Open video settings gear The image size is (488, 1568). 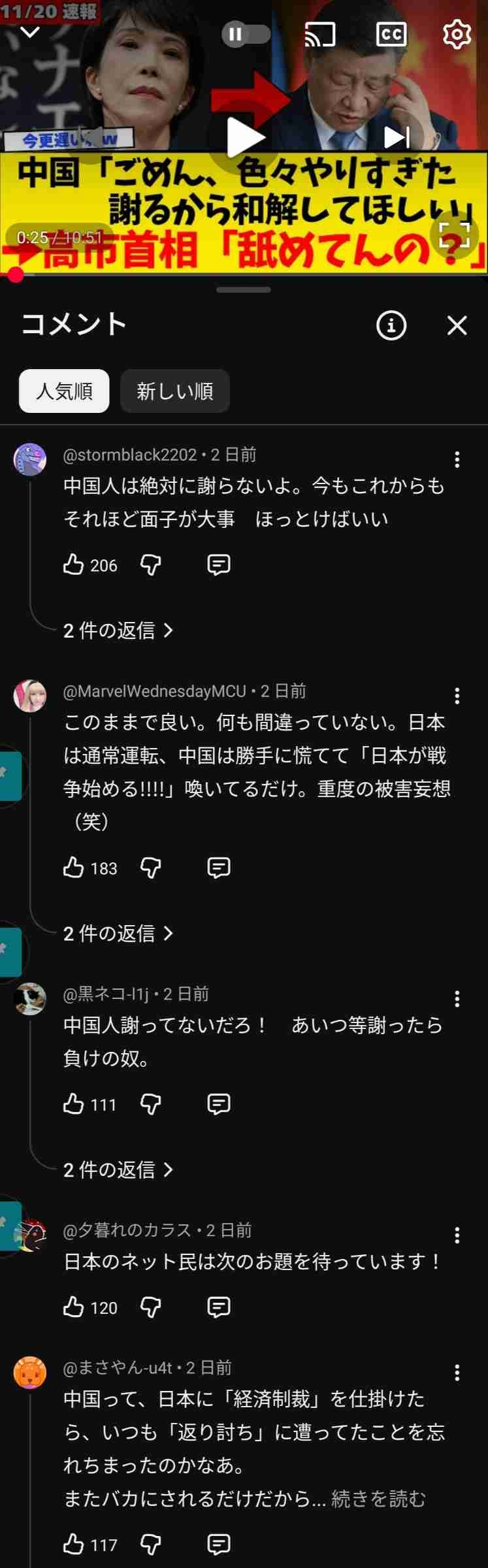[457, 34]
